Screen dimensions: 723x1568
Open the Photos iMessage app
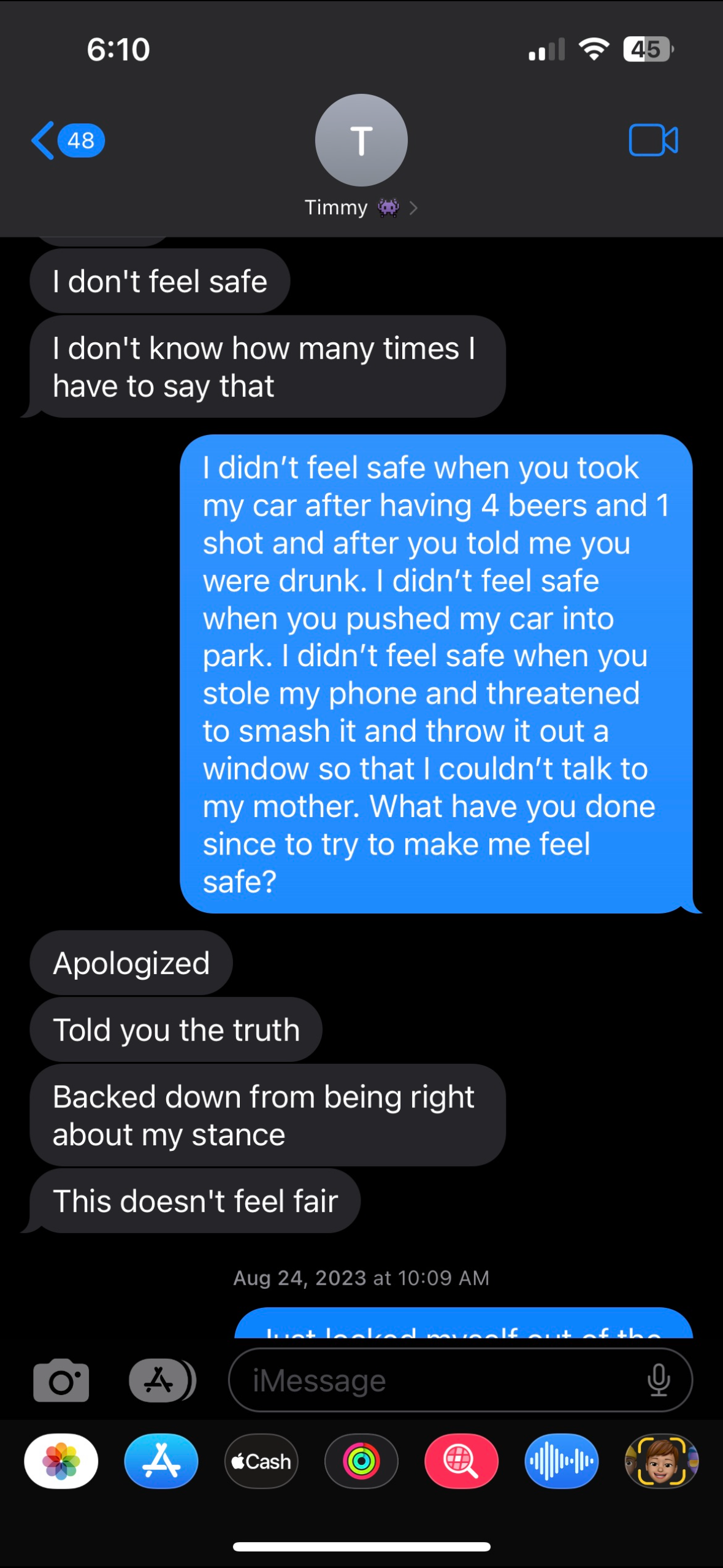pyautogui.click(x=61, y=1462)
